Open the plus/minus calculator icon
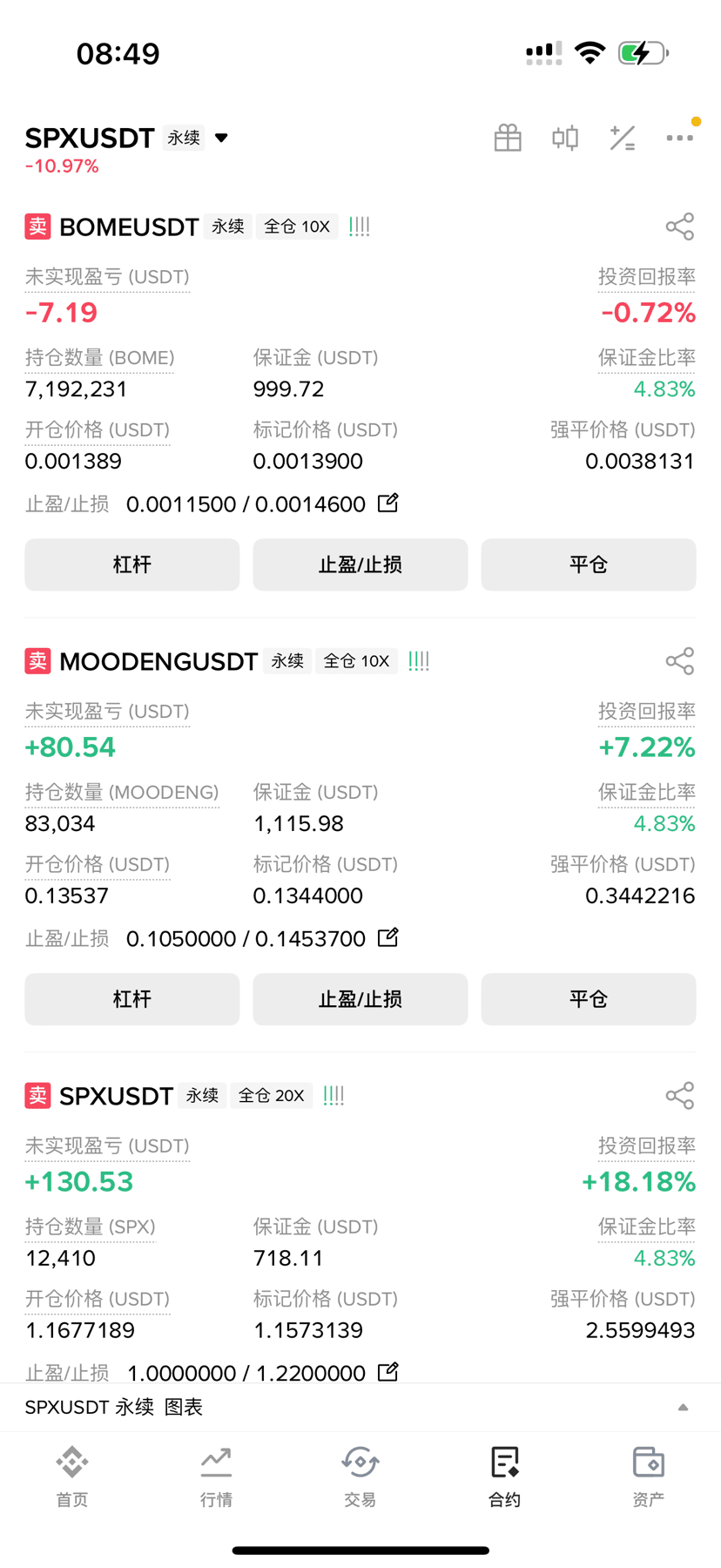The height and width of the screenshot is (1568, 721). point(623,138)
